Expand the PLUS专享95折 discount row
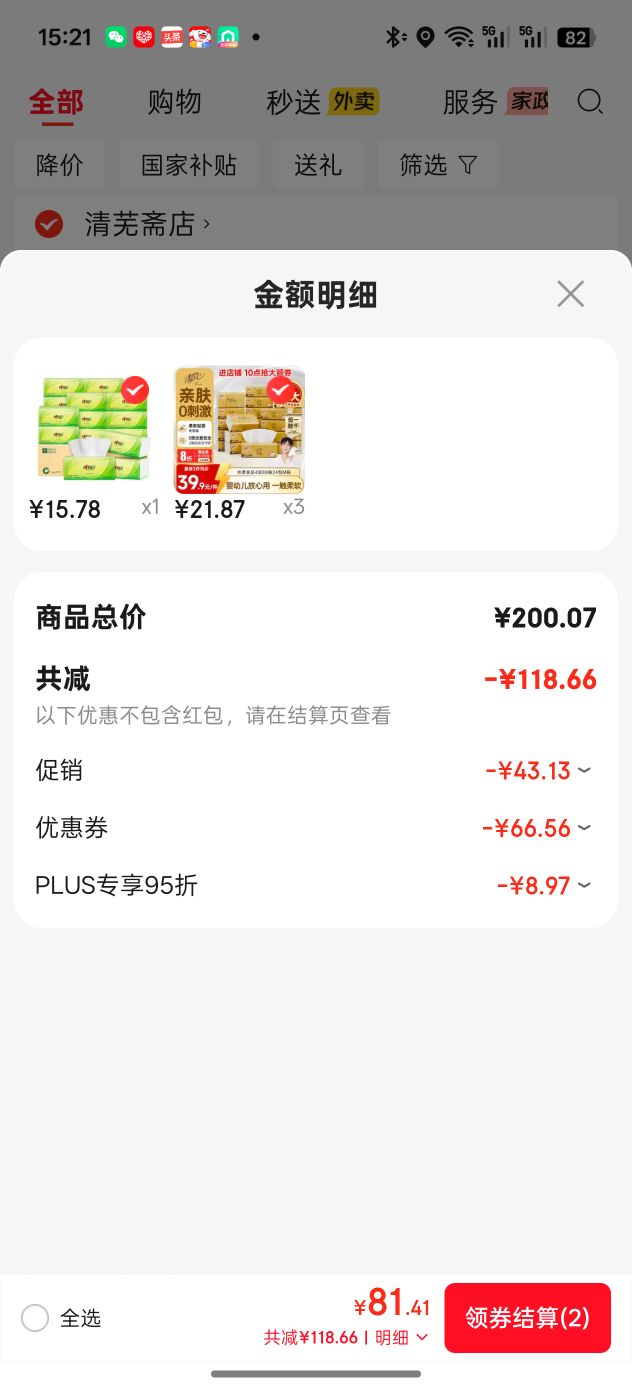 (x=316, y=885)
